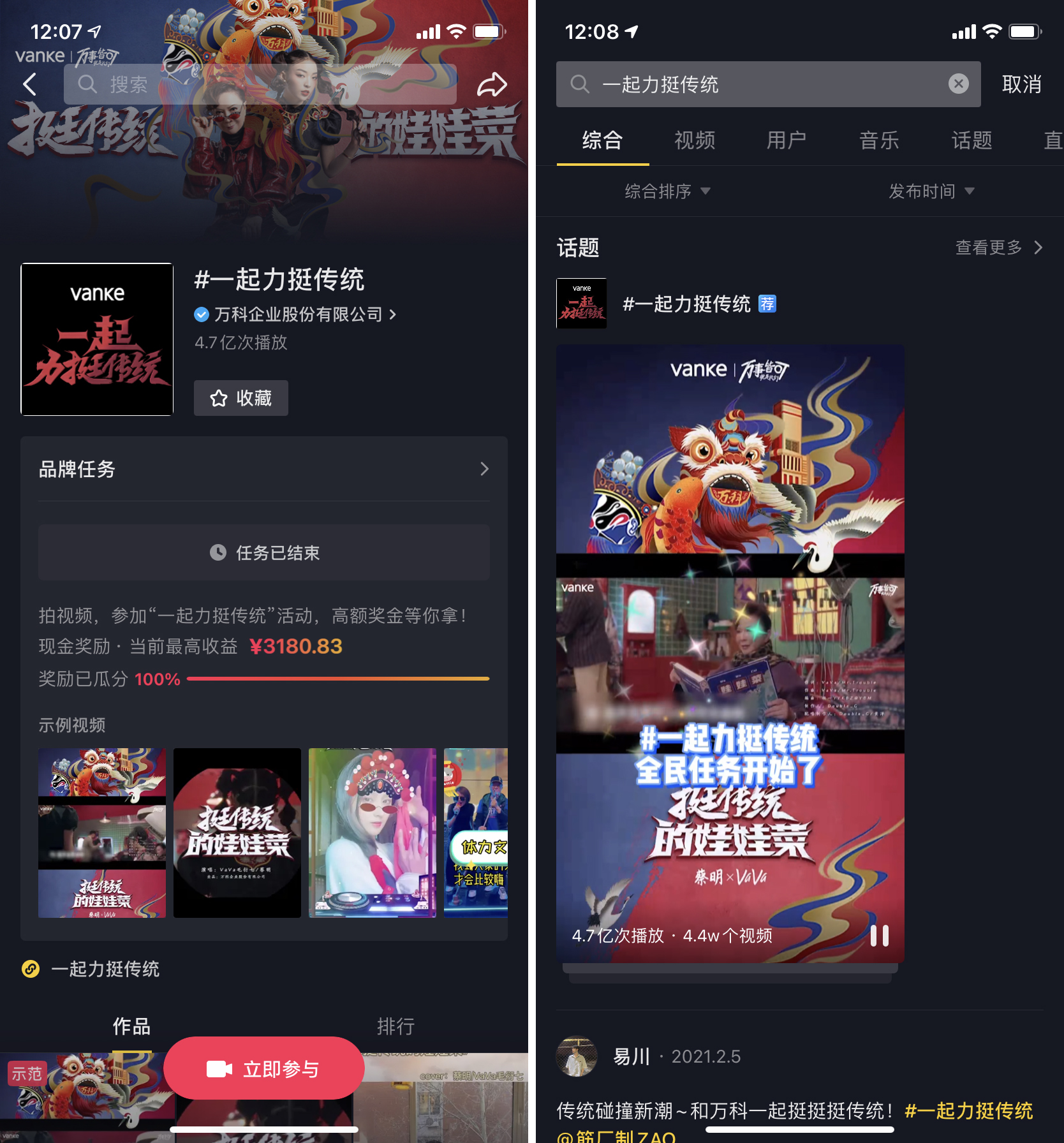Screen dimensions: 1064x1143
Task: Switch to the 用户 tab
Action: 786,140
